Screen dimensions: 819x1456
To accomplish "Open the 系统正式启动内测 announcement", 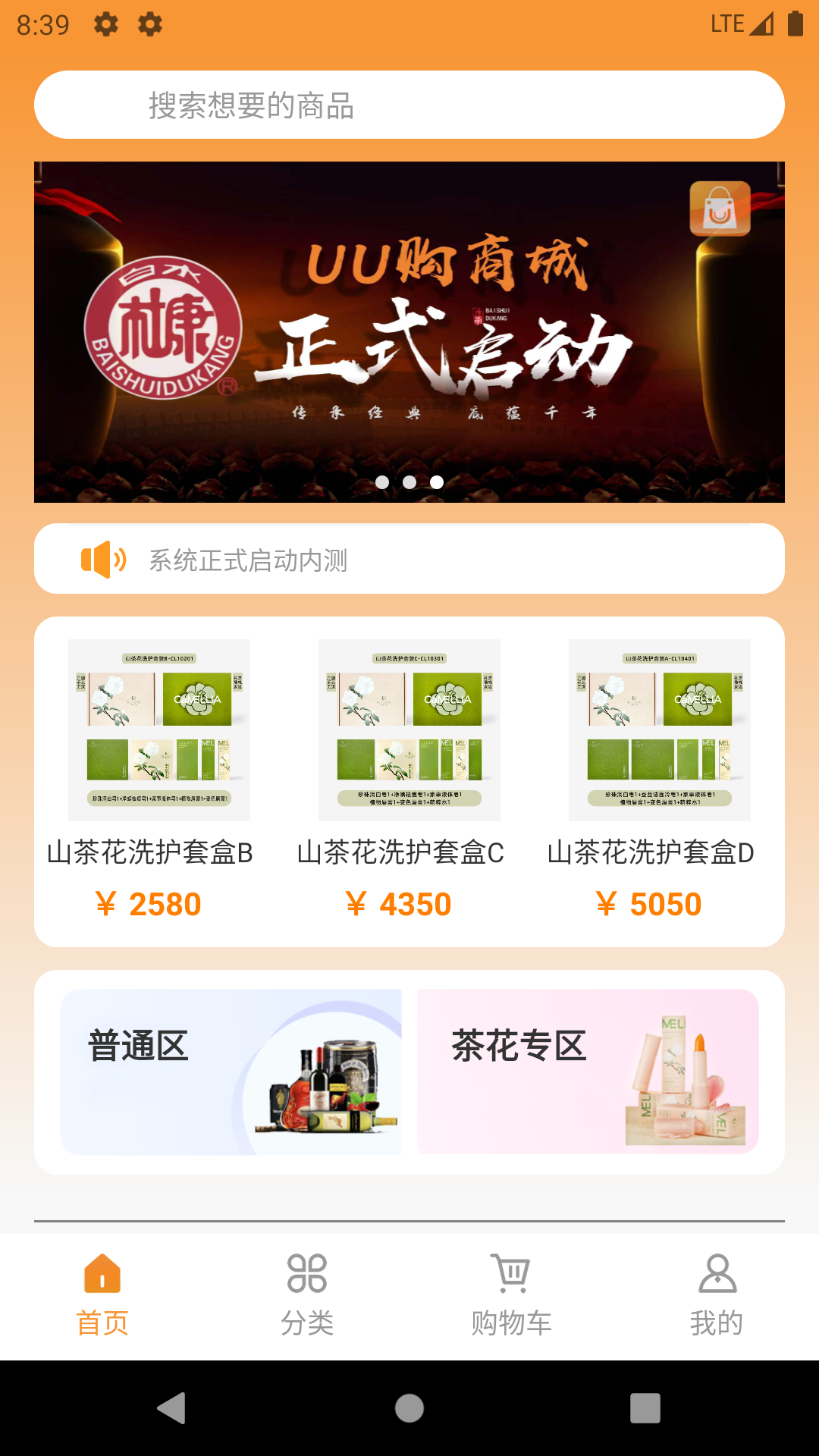I will [x=409, y=559].
